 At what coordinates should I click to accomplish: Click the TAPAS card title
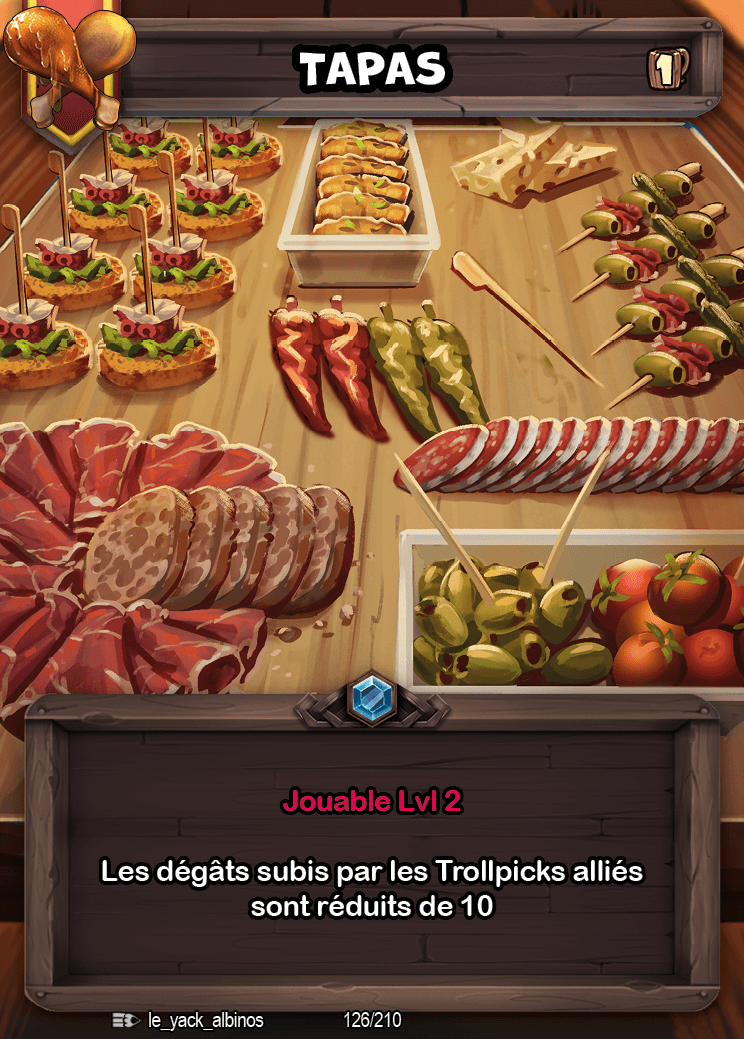point(371,68)
